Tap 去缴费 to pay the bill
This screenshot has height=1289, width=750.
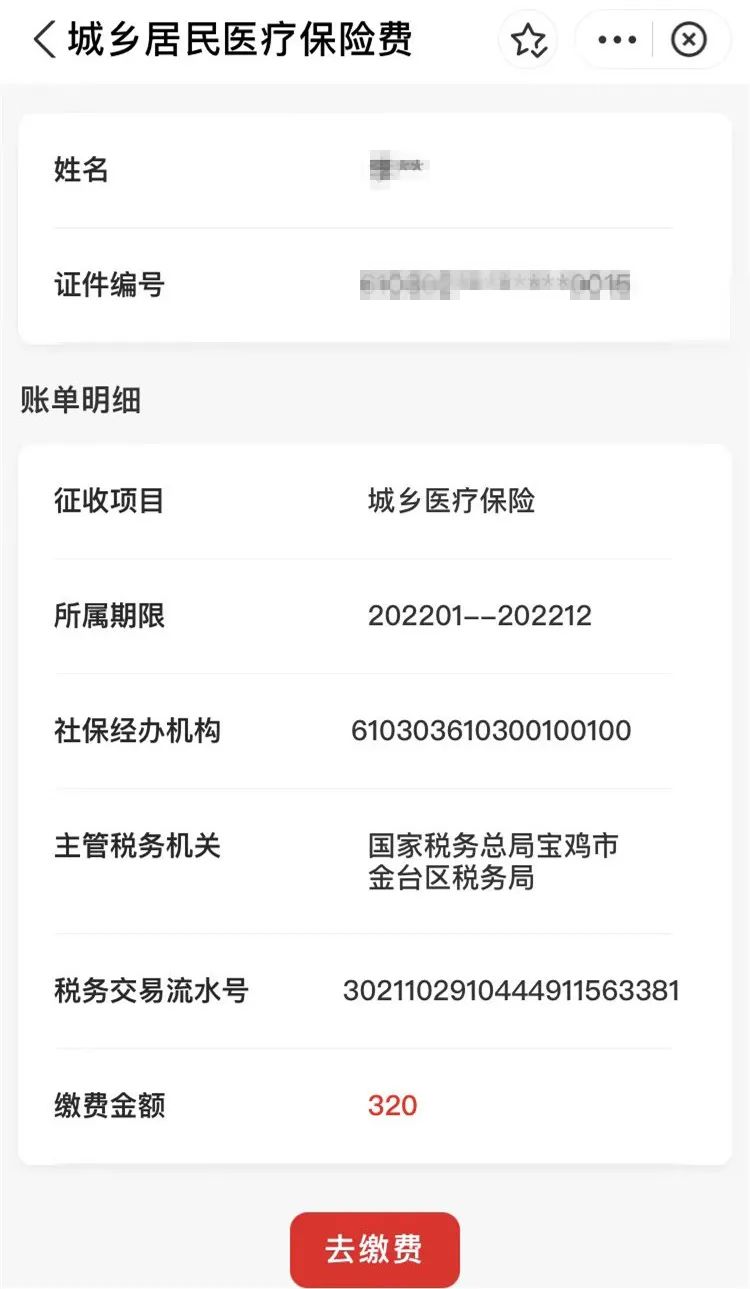click(375, 1249)
